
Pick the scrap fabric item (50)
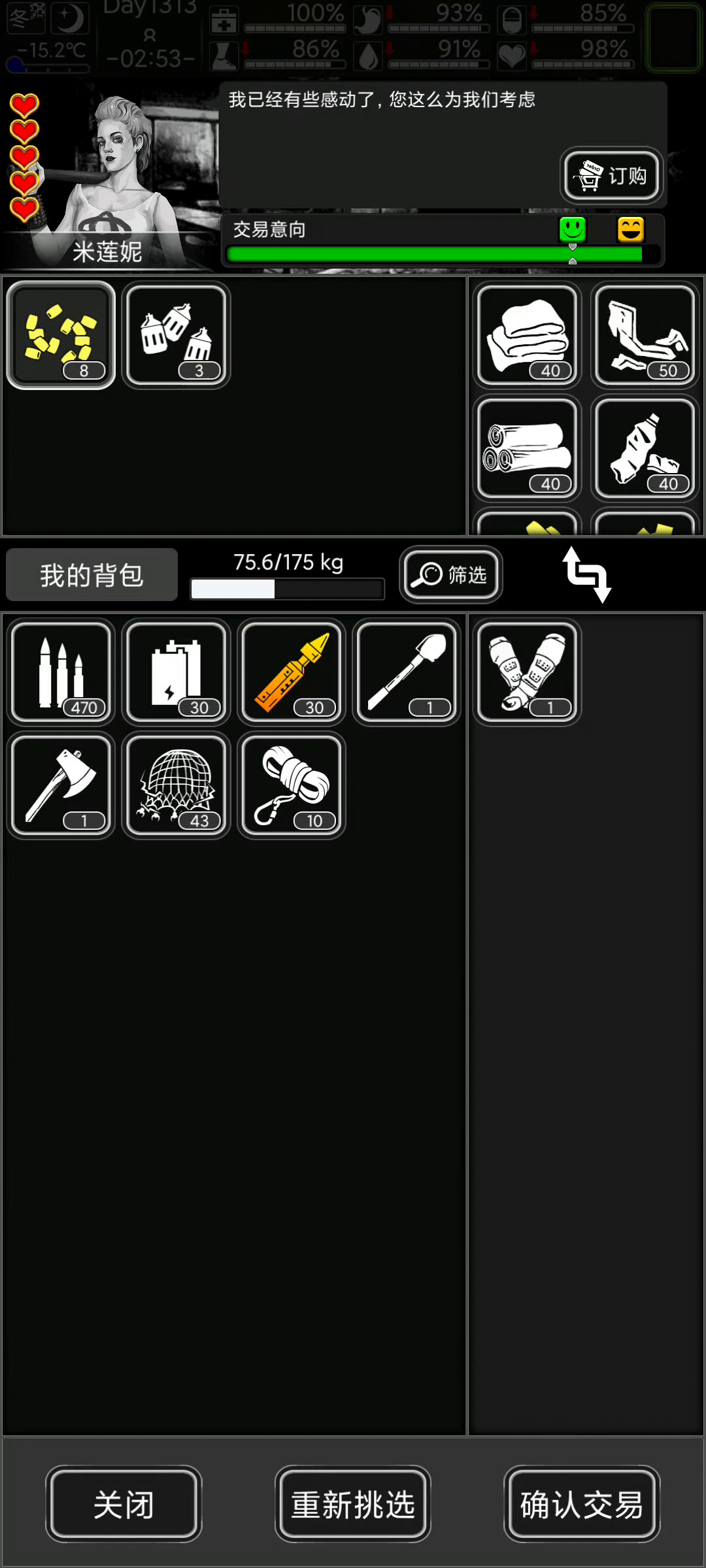(645, 335)
